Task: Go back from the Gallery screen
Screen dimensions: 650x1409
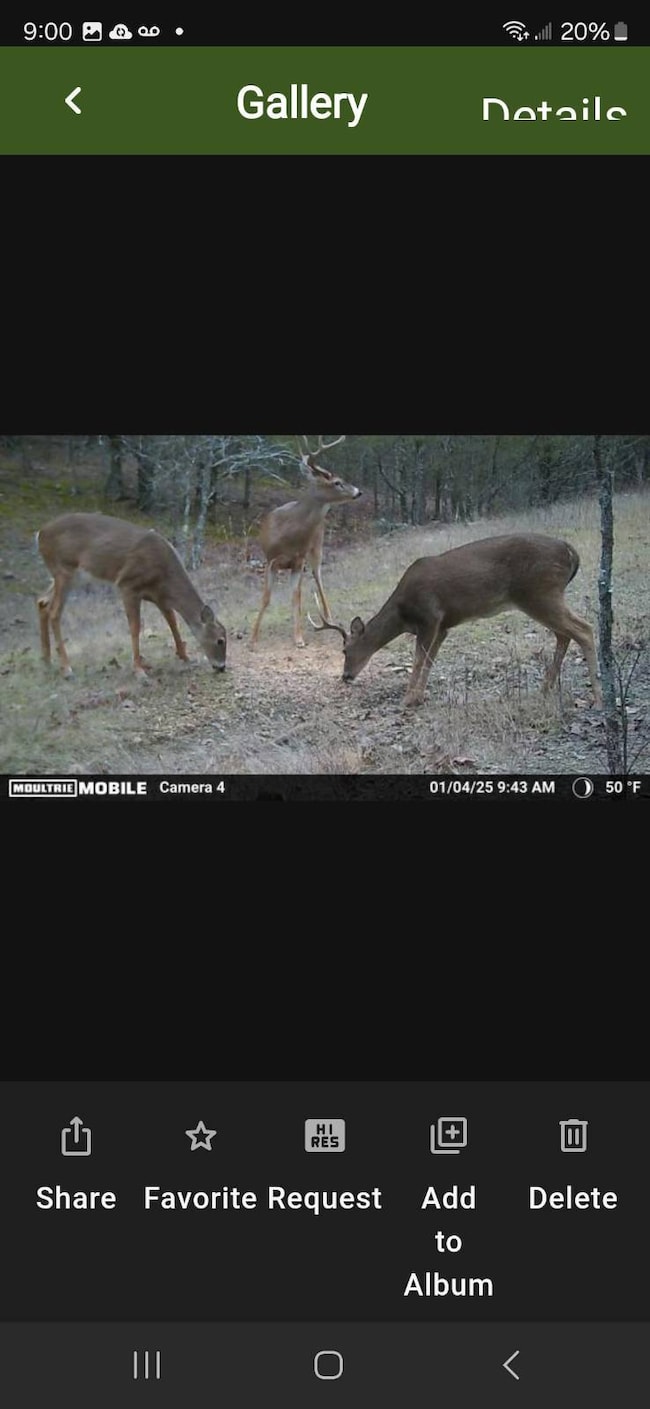Action: 73,101
